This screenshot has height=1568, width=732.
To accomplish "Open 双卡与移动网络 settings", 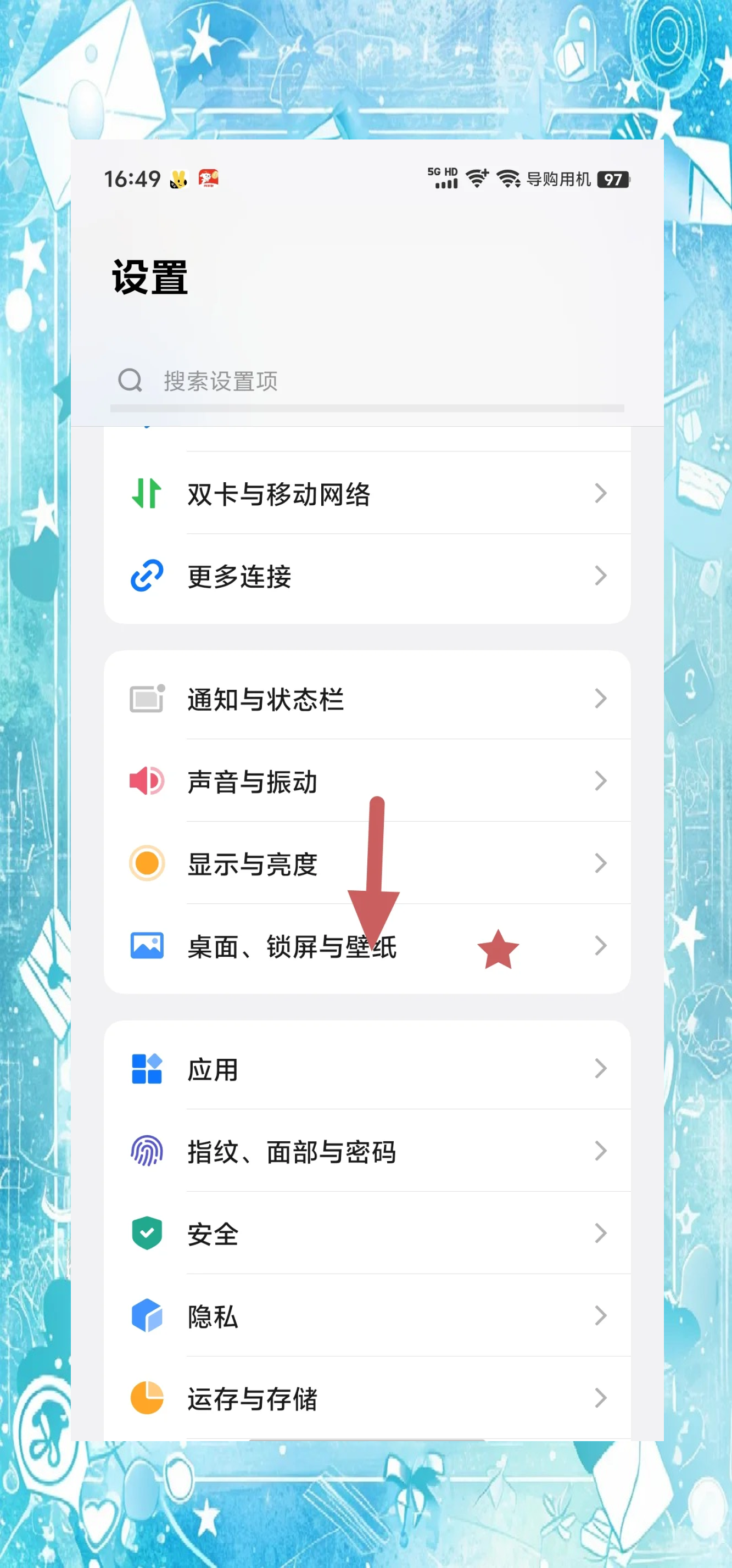I will (x=367, y=493).
